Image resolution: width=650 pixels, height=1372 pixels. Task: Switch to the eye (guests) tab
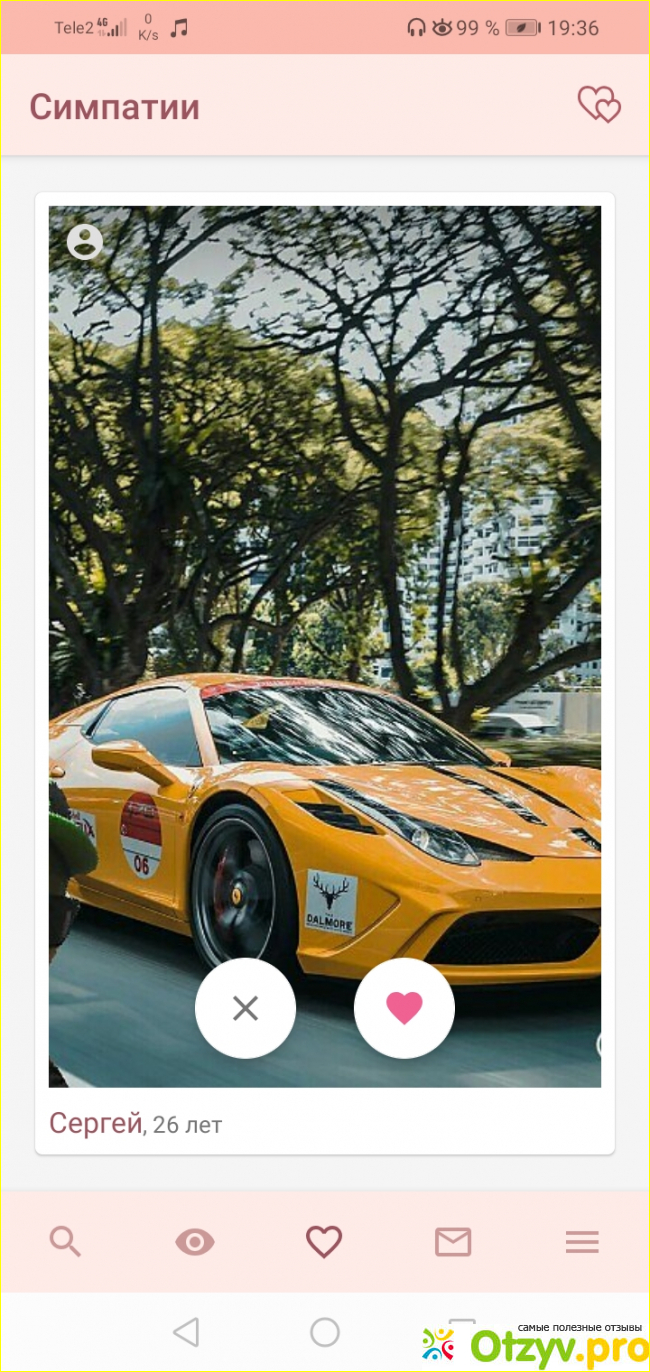click(x=195, y=1242)
